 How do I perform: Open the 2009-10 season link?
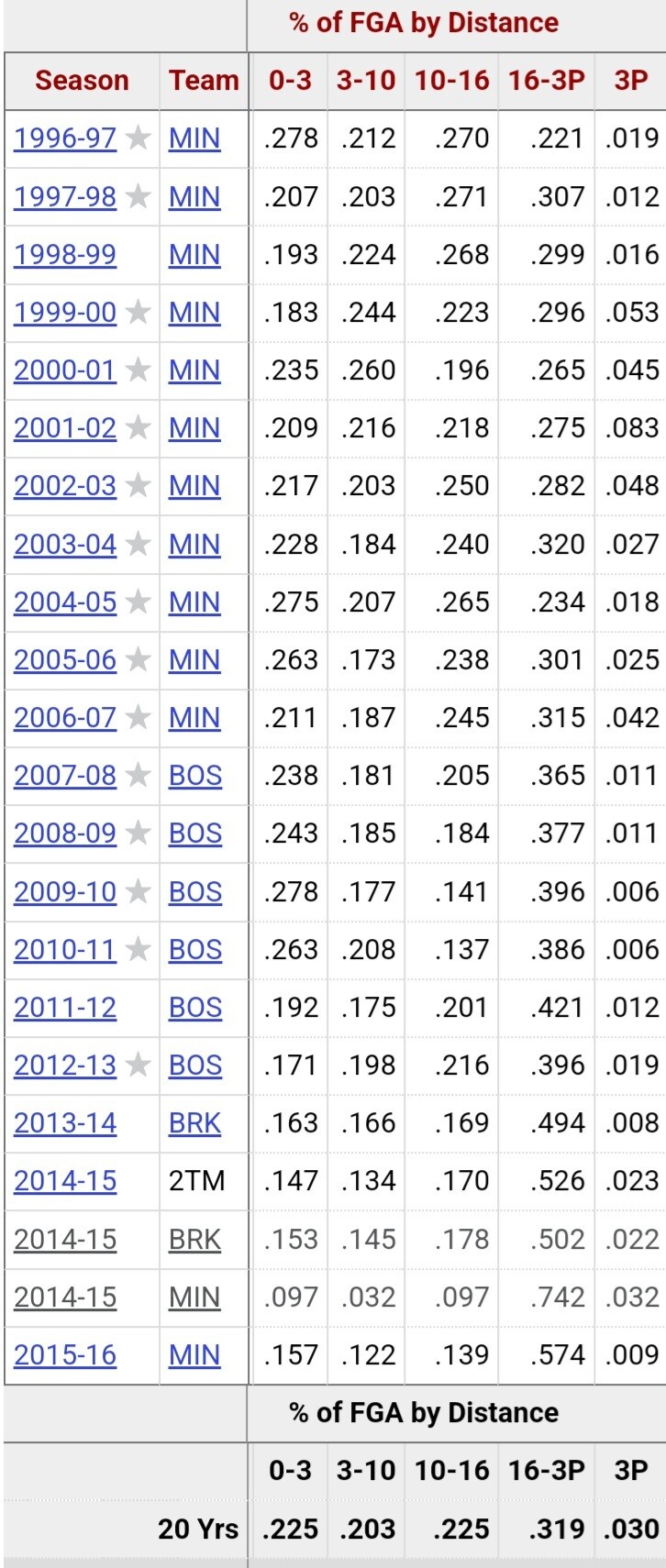tap(65, 892)
